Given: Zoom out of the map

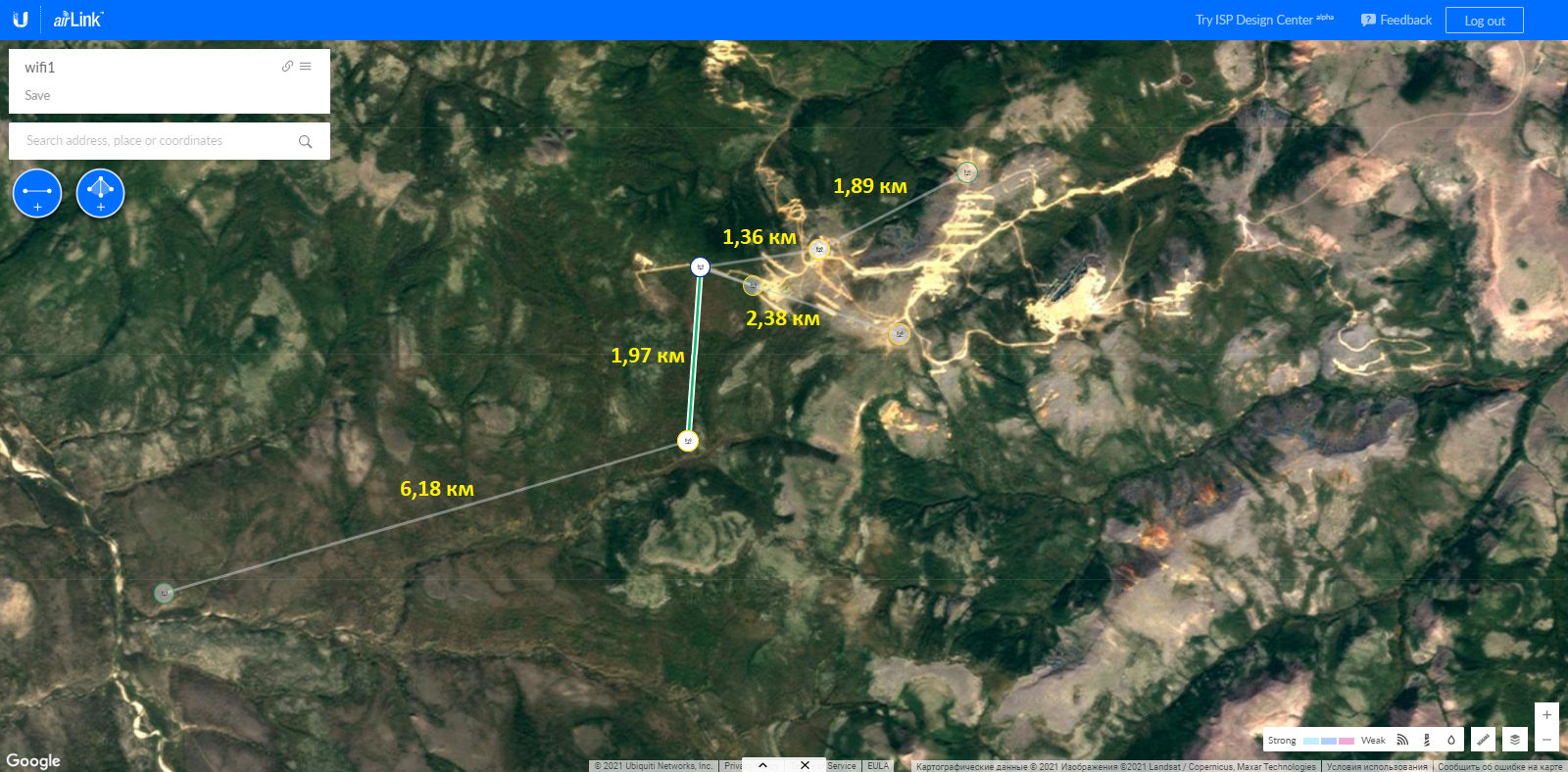Looking at the screenshot, I should pos(1546,740).
